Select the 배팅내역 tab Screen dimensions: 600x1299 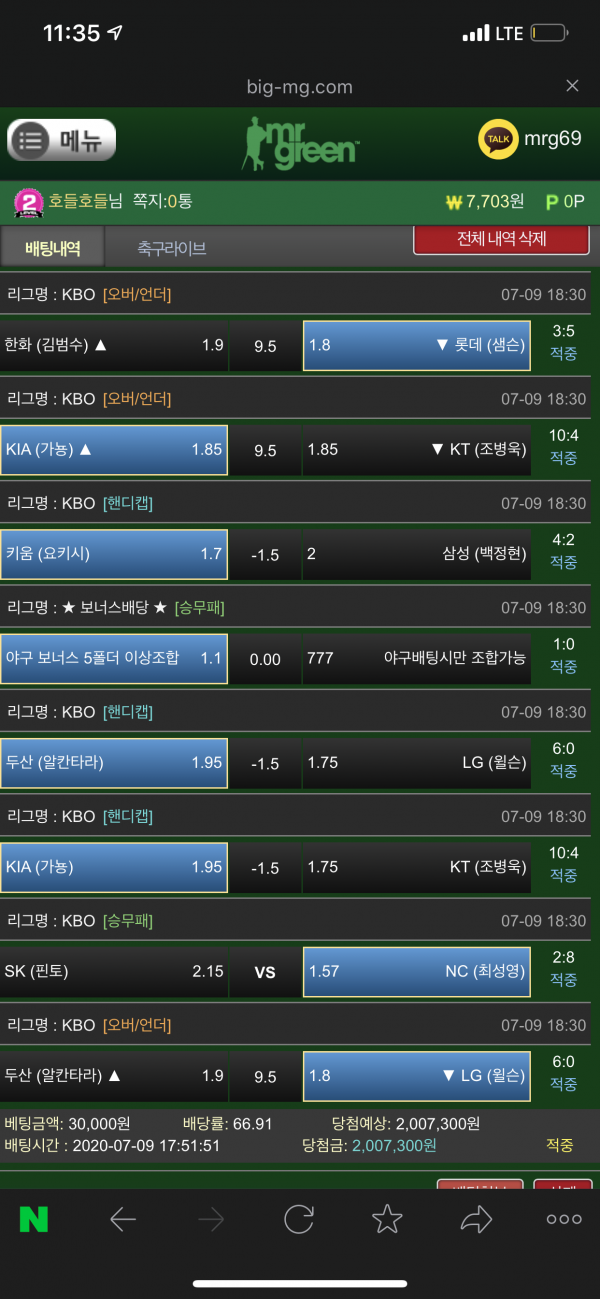52,248
